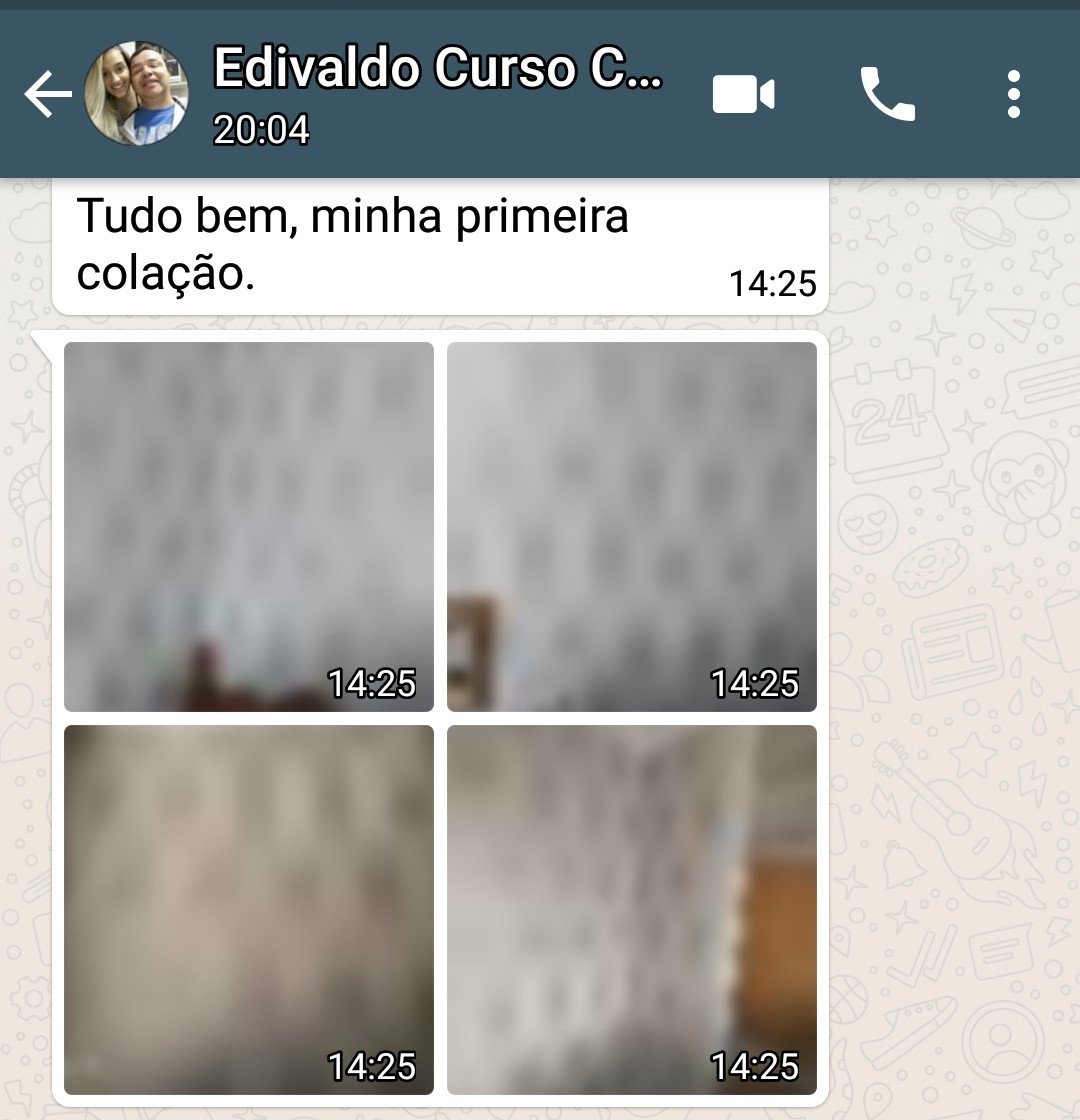Start a voice call with Edivaldo
This screenshot has width=1080, height=1120.
887,96
